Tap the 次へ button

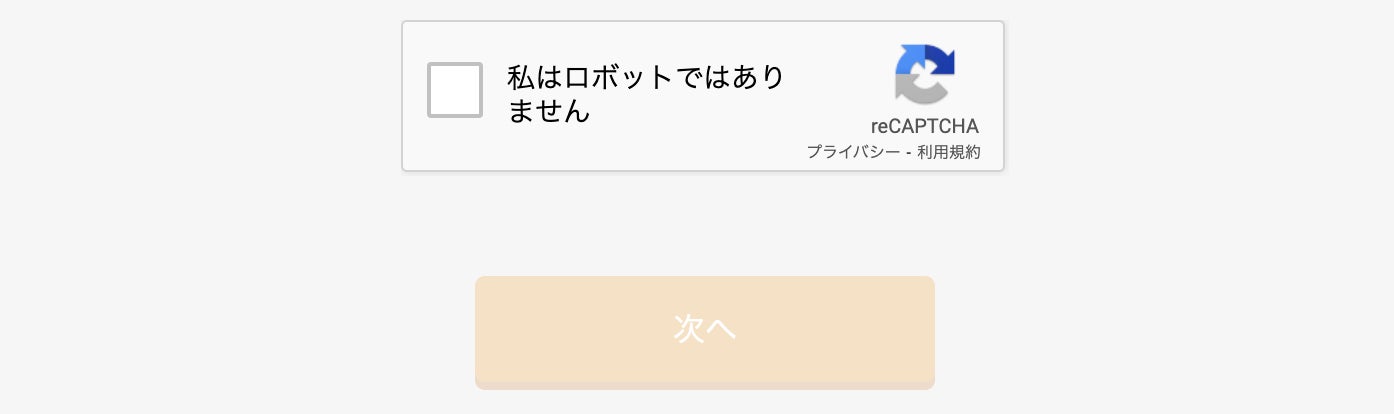point(705,332)
